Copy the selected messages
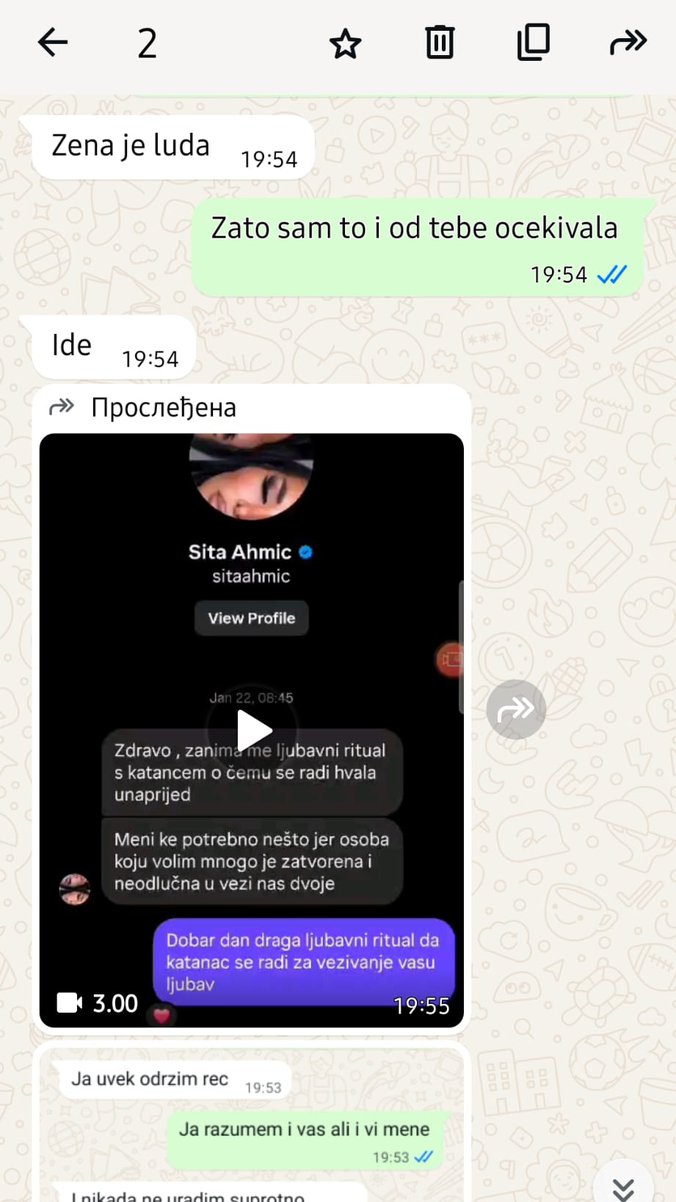Screen dimensions: 676x1202 click(533, 42)
